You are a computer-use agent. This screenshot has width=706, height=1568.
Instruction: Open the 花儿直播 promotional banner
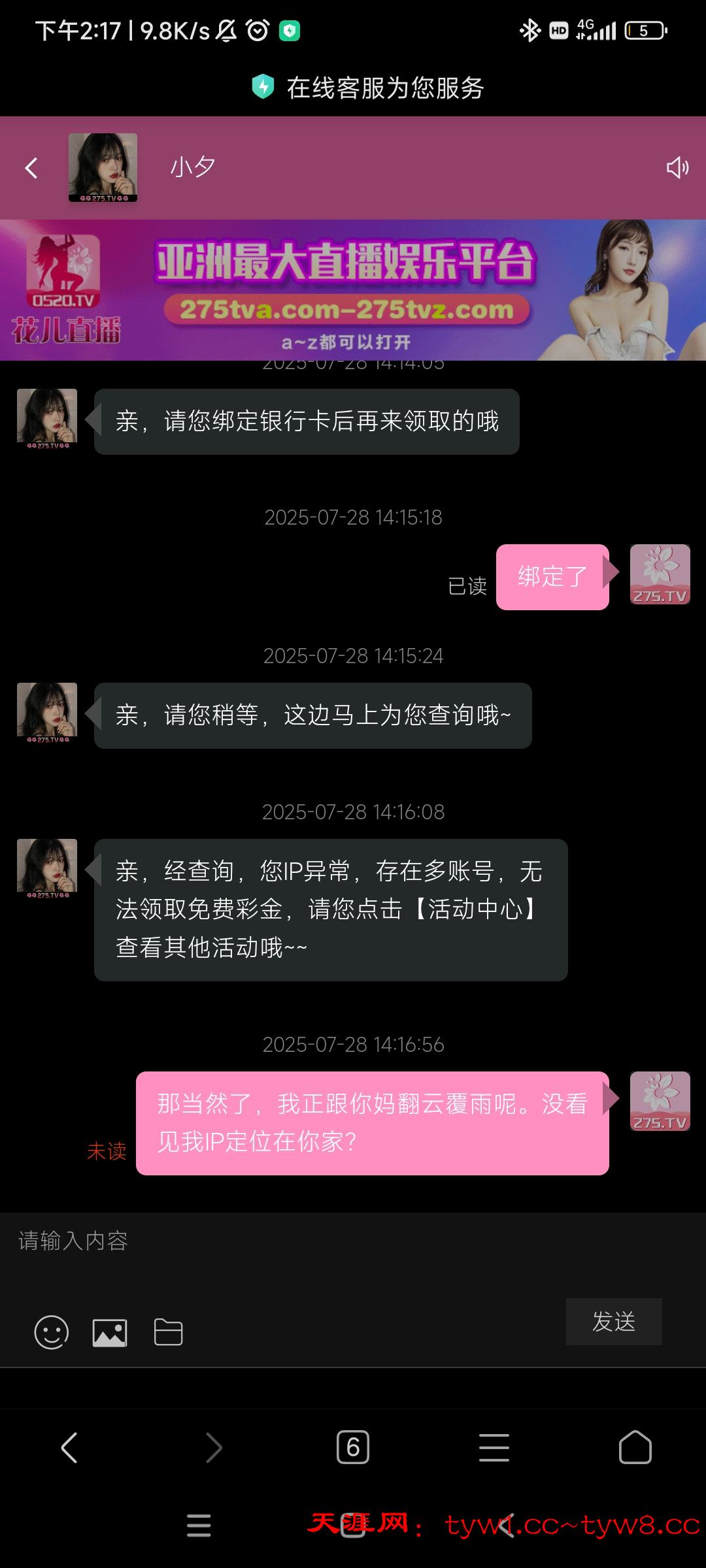point(353,290)
